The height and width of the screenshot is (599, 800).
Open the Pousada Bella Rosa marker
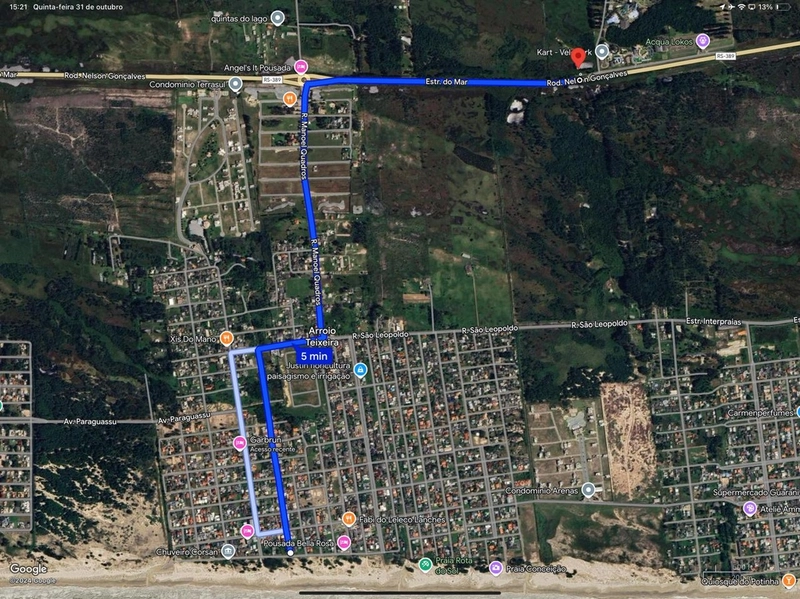click(344, 542)
